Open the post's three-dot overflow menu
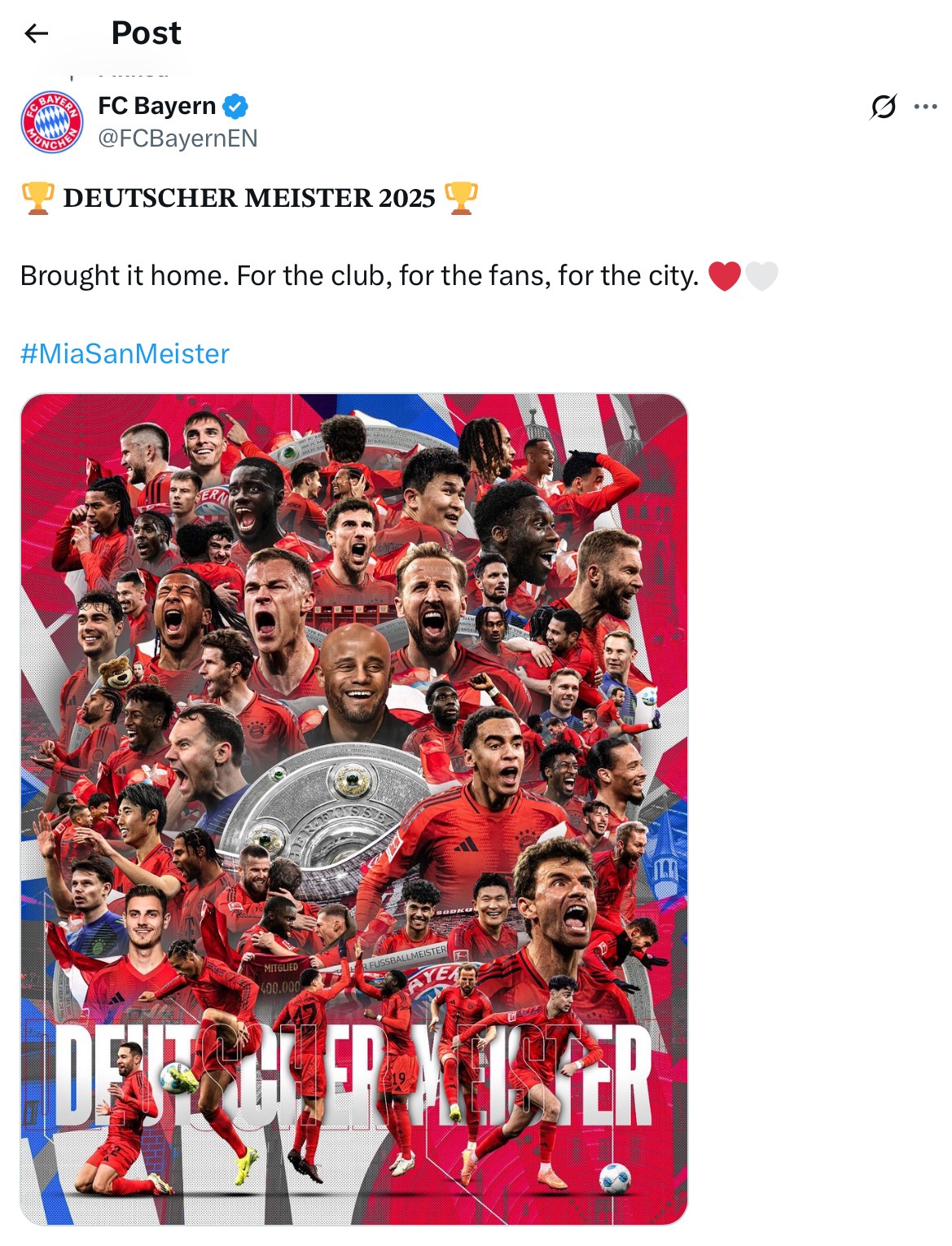The width and height of the screenshot is (952, 1246). 925,107
